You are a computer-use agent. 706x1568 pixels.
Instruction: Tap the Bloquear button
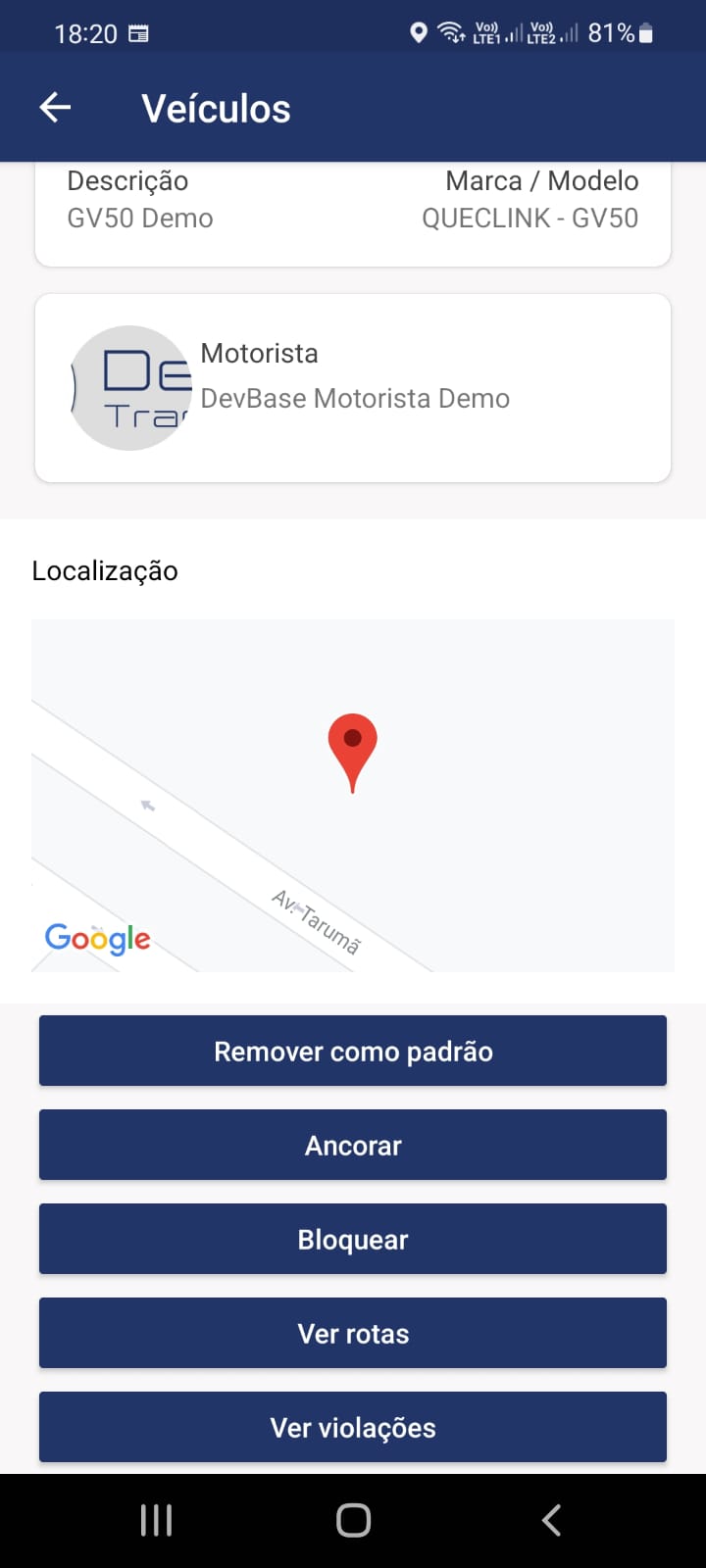point(353,1238)
